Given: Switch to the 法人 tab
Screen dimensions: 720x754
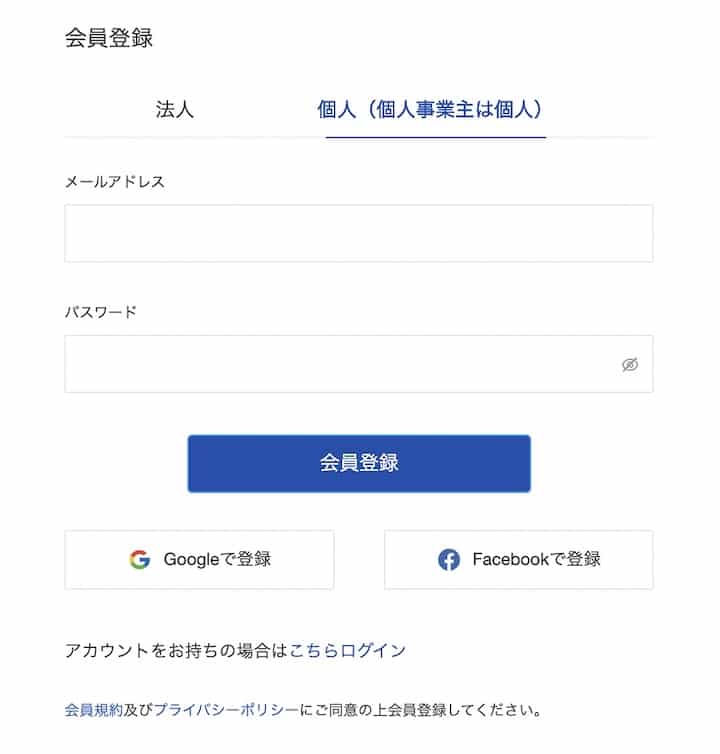Looking at the screenshot, I should (175, 110).
